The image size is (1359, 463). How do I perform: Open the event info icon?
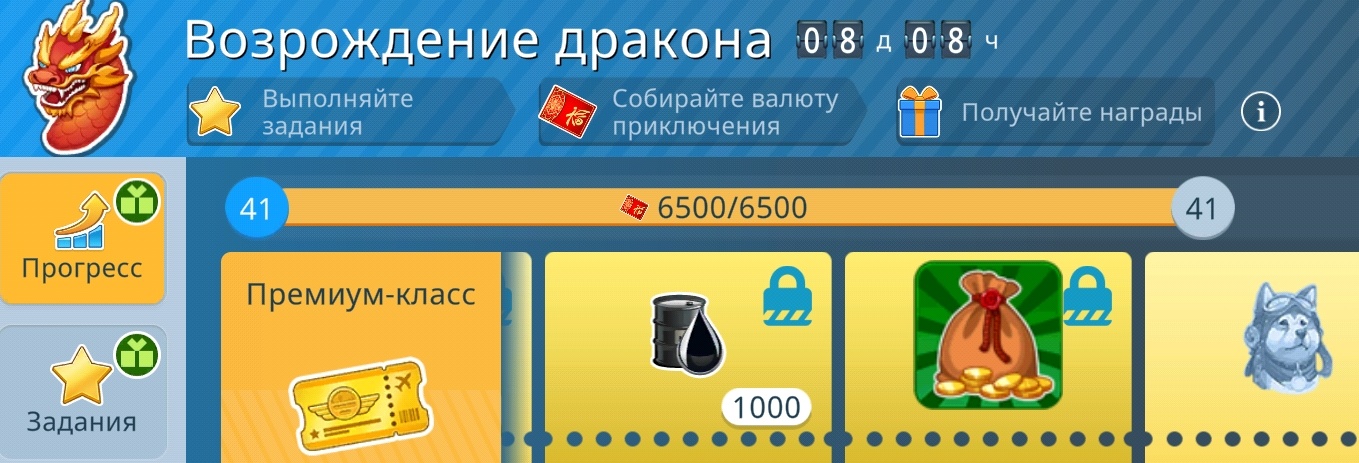tap(1260, 112)
